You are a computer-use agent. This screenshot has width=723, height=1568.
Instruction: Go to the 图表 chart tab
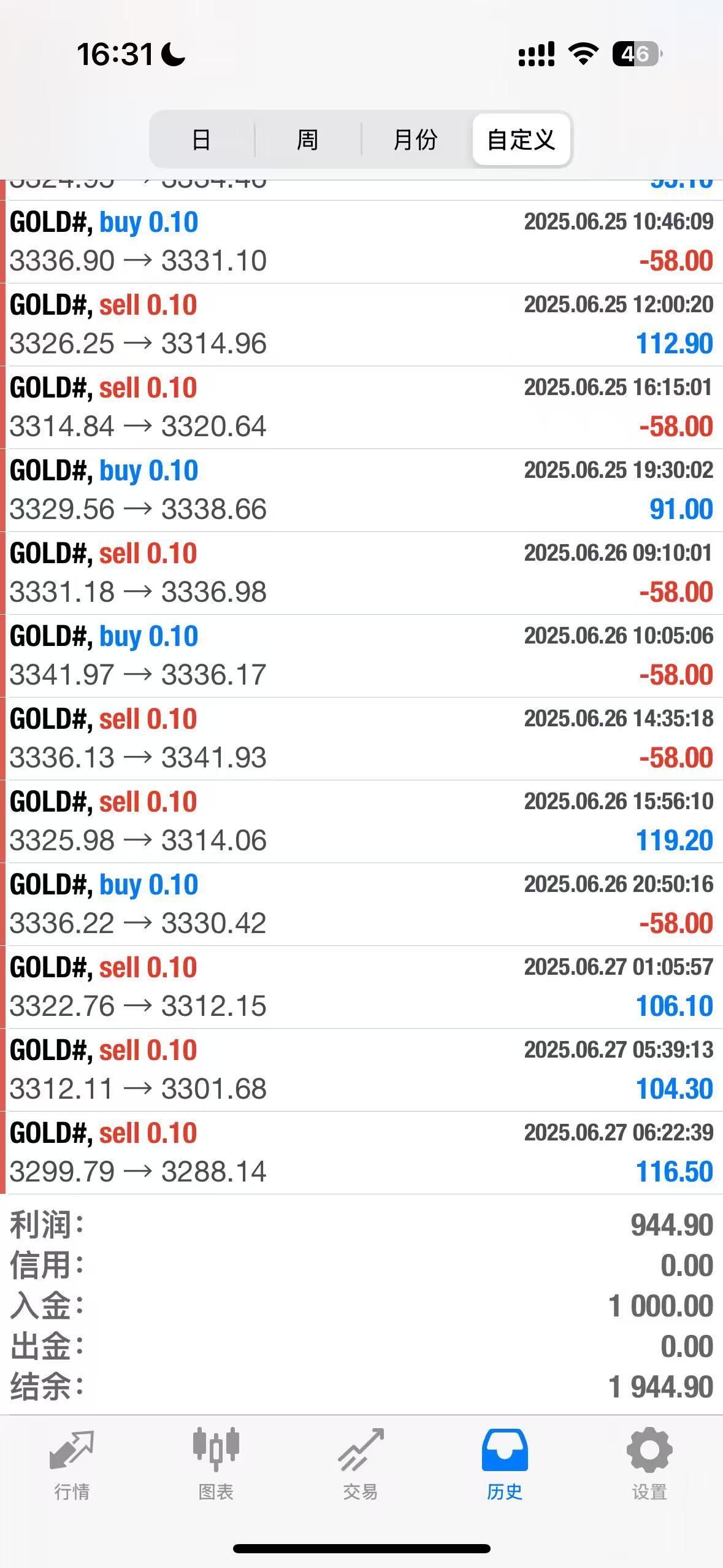click(x=216, y=1465)
